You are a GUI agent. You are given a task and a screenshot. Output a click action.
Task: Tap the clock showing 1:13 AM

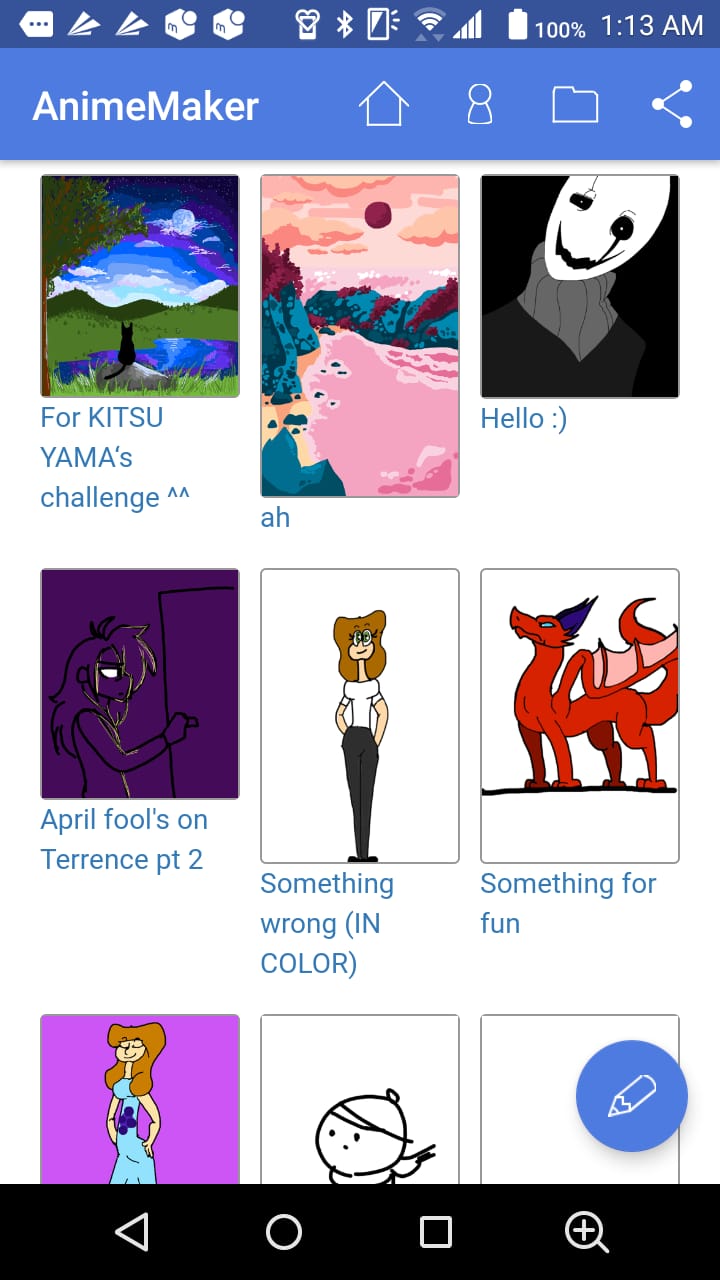pyautogui.click(x=655, y=24)
